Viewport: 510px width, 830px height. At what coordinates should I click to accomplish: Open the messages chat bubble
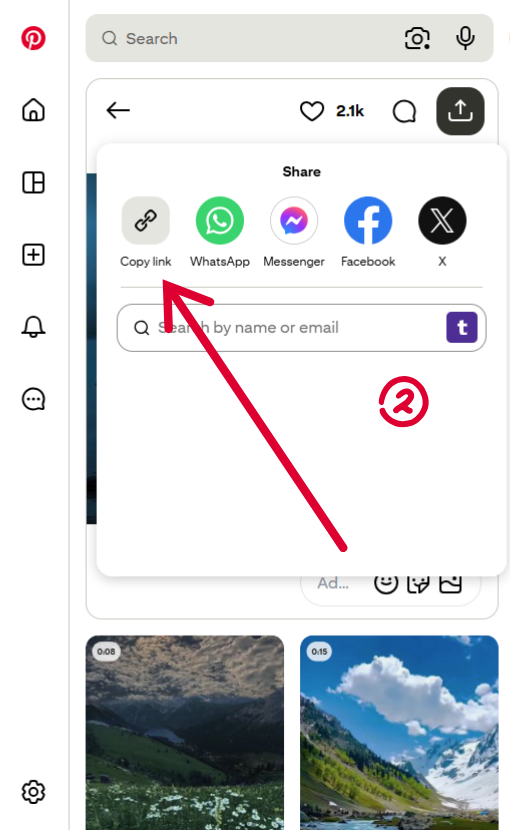tap(33, 399)
